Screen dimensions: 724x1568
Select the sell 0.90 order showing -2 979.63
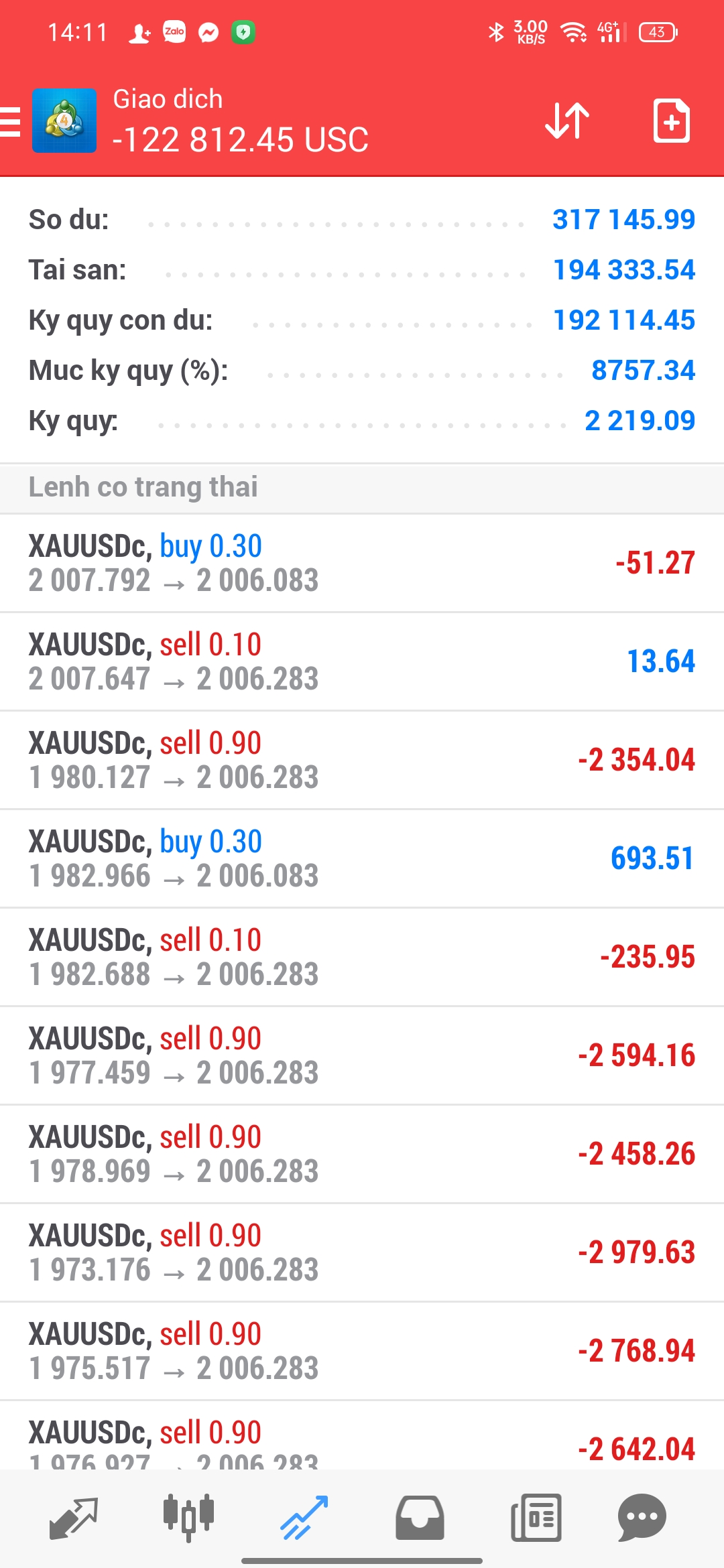tap(362, 1253)
